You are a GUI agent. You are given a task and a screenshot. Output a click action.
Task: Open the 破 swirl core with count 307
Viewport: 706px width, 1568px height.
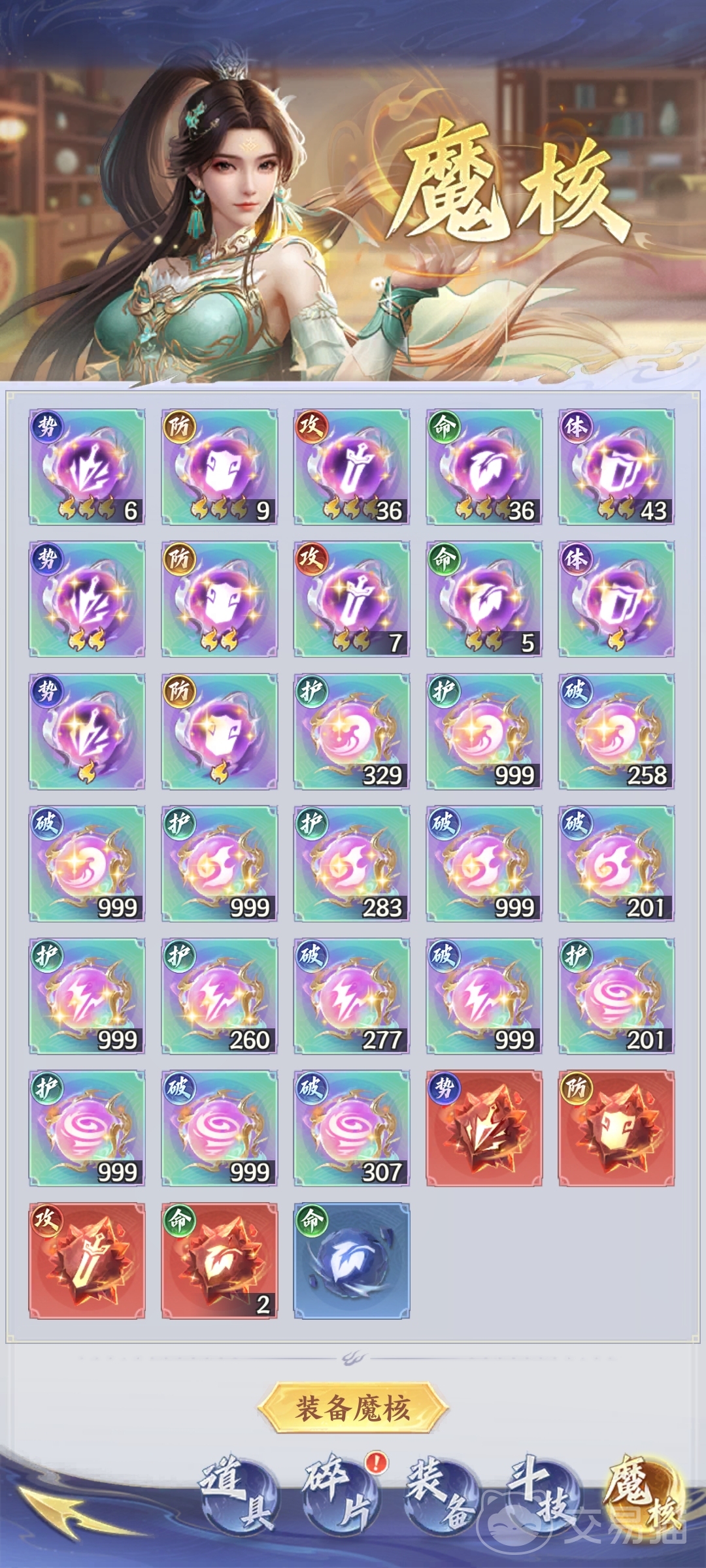(x=352, y=1128)
